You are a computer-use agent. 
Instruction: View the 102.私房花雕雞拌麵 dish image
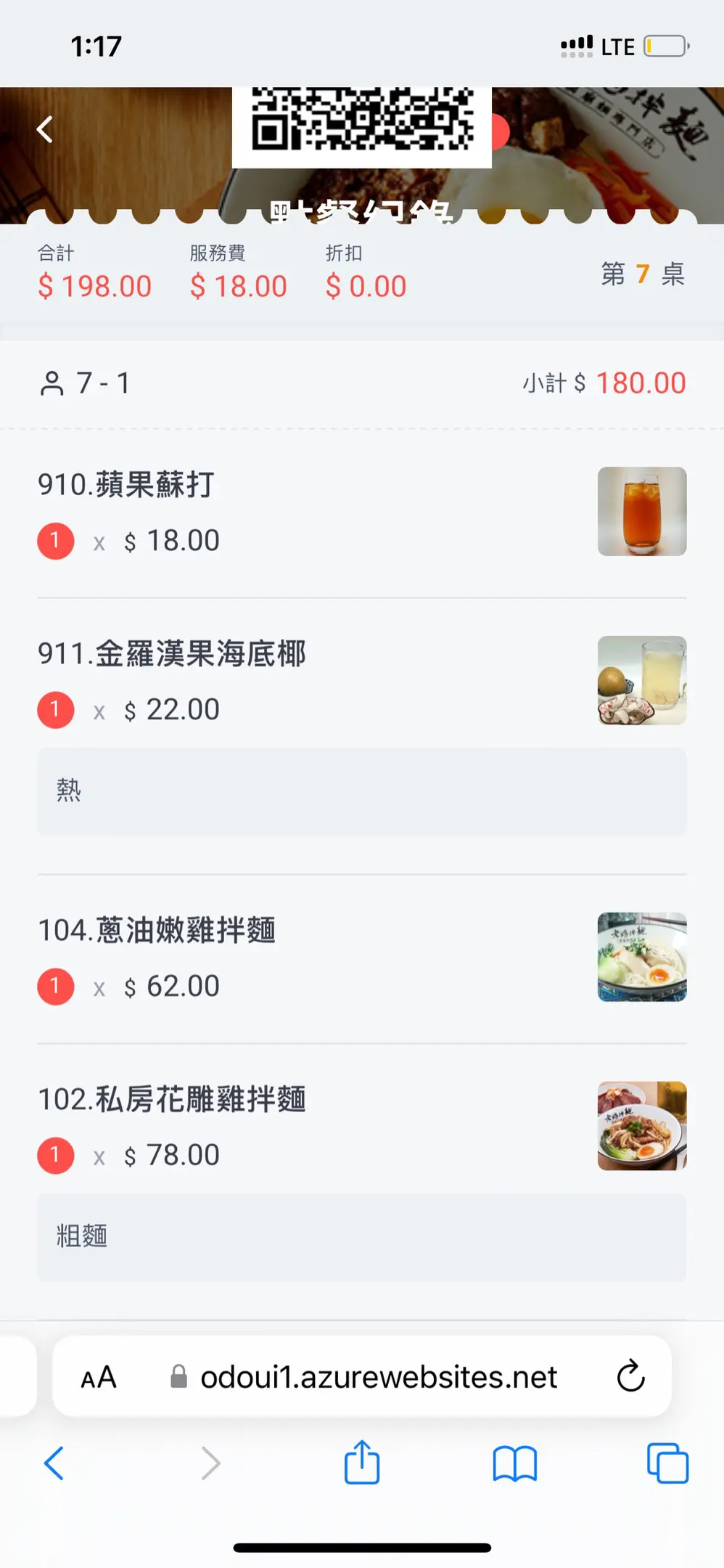point(641,1126)
